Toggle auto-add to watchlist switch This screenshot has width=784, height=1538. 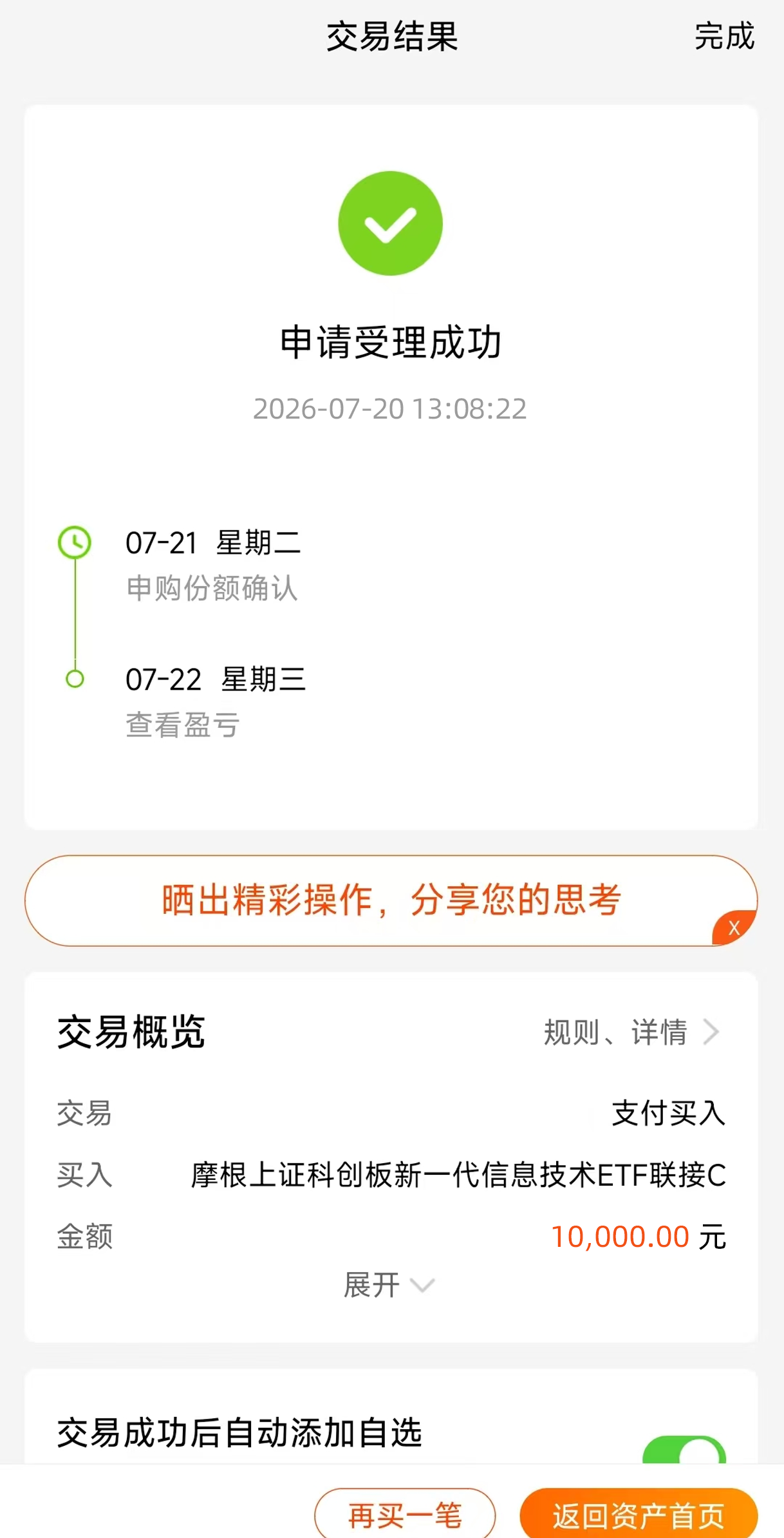(684, 1450)
